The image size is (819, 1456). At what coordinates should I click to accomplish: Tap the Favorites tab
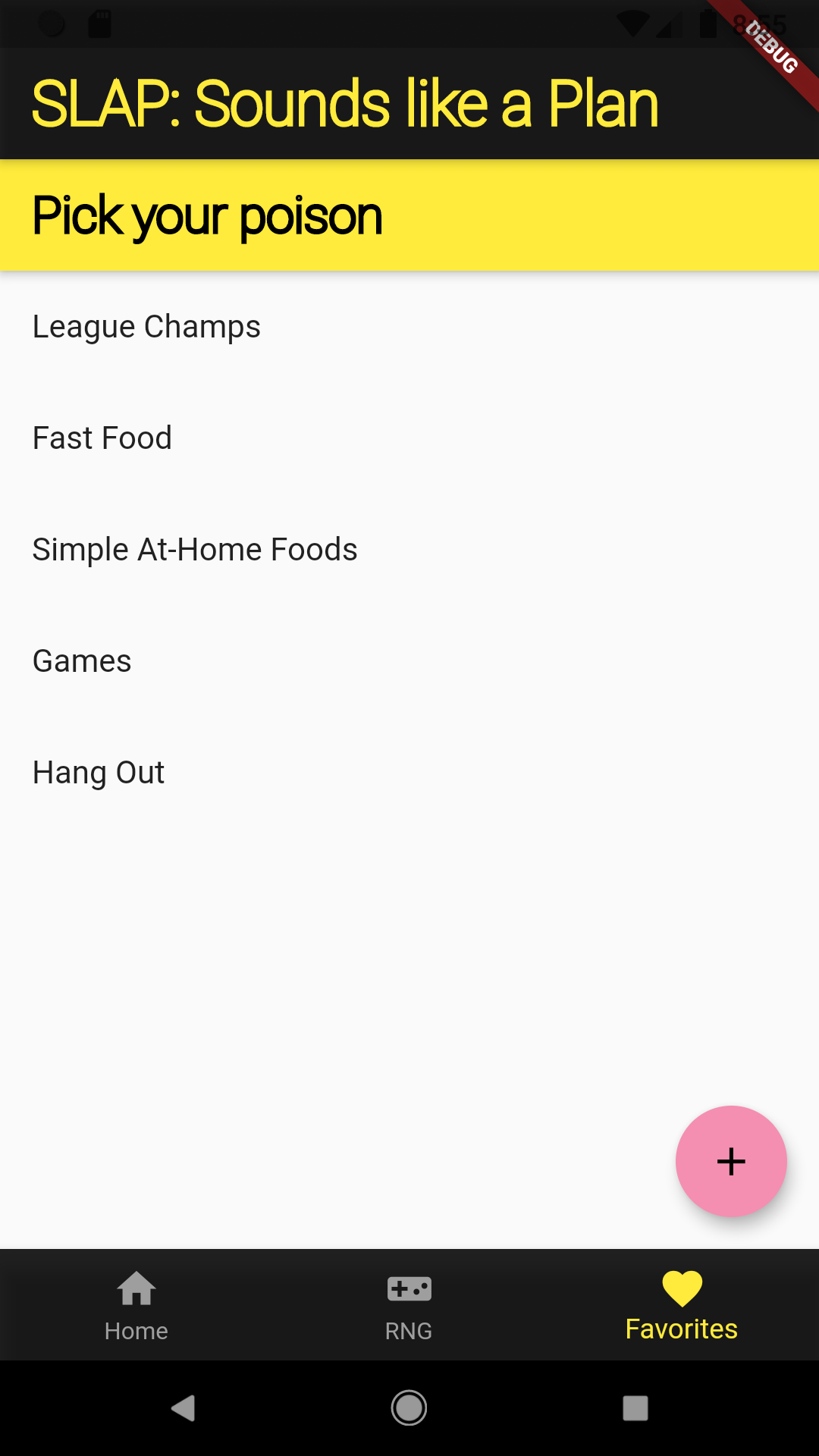682,1305
